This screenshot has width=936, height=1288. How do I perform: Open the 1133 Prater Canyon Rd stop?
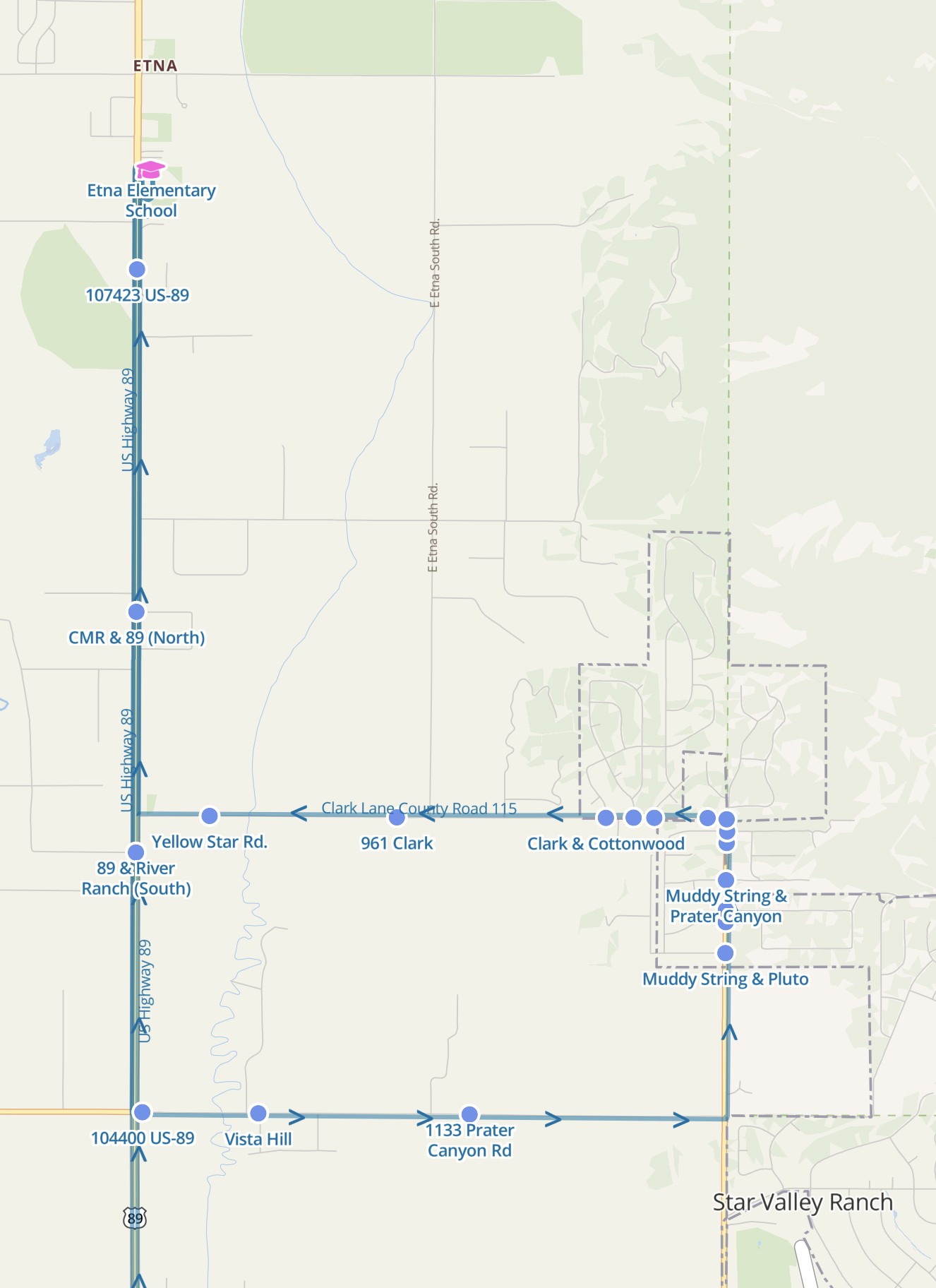(469, 1115)
